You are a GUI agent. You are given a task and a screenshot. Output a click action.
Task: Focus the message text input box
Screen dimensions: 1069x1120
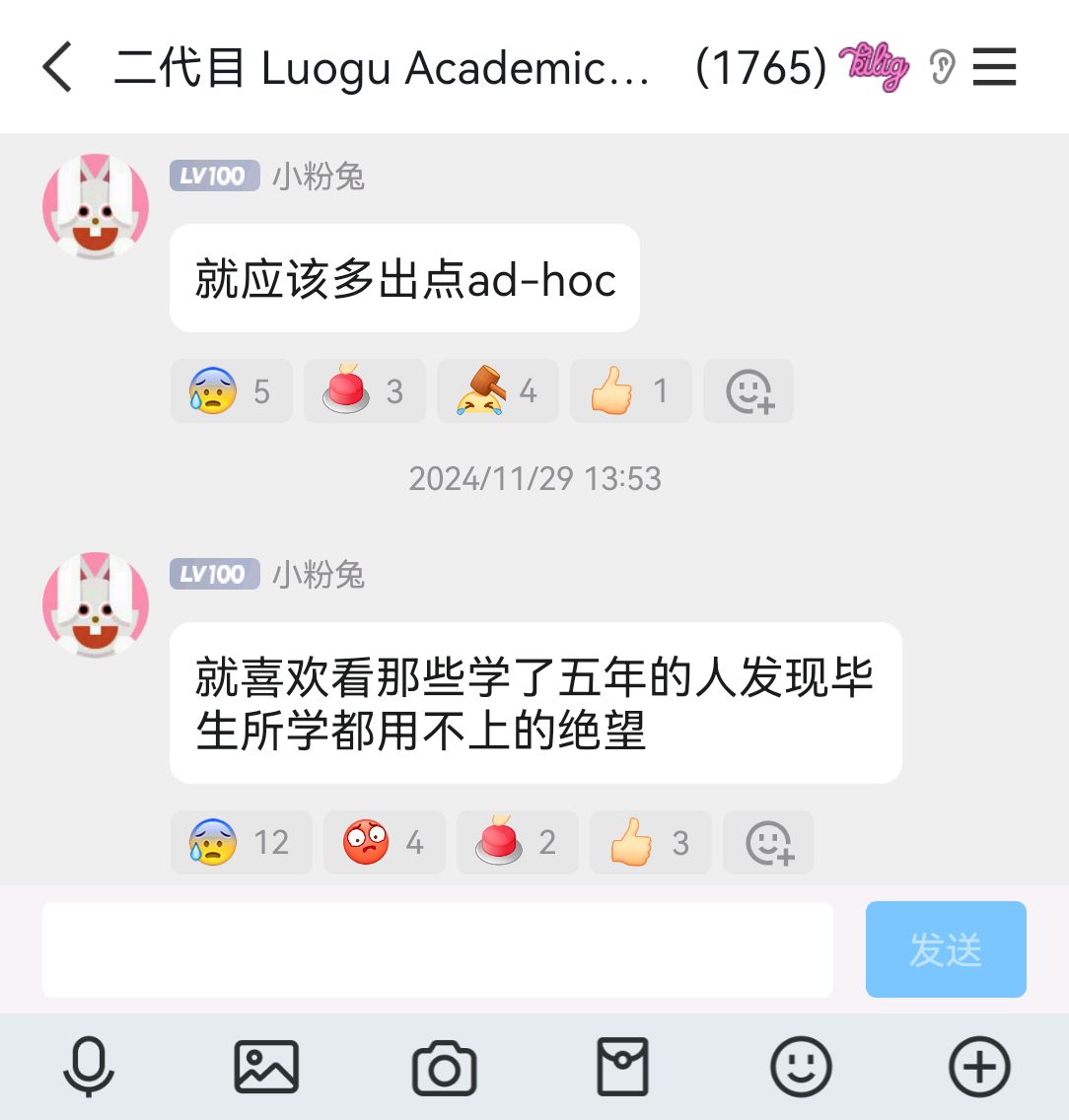[437, 949]
